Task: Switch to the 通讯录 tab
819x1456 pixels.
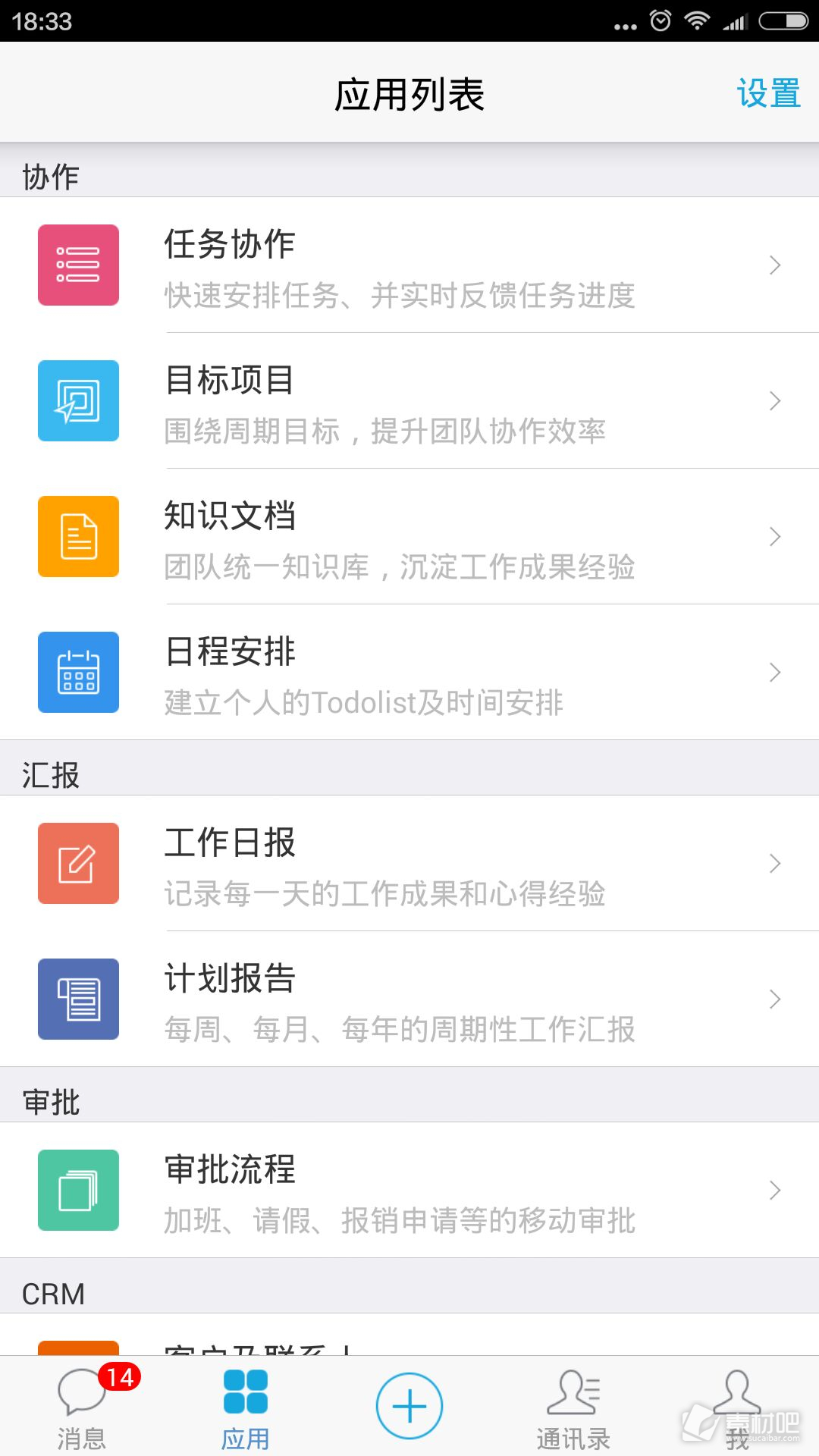Action: pyautogui.click(x=573, y=1407)
